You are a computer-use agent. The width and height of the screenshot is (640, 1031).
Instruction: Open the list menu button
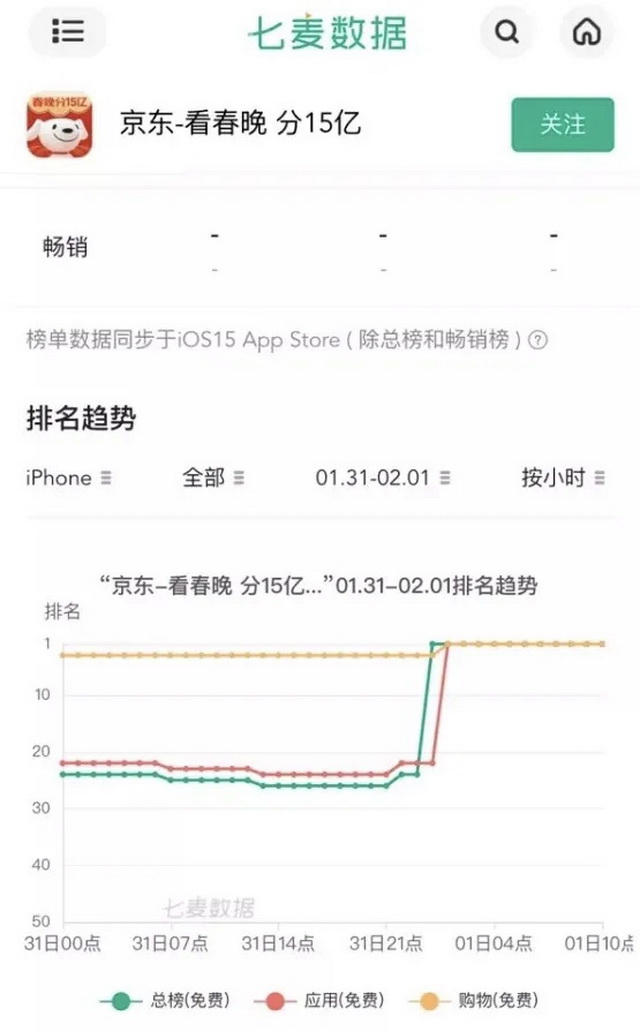pos(67,31)
